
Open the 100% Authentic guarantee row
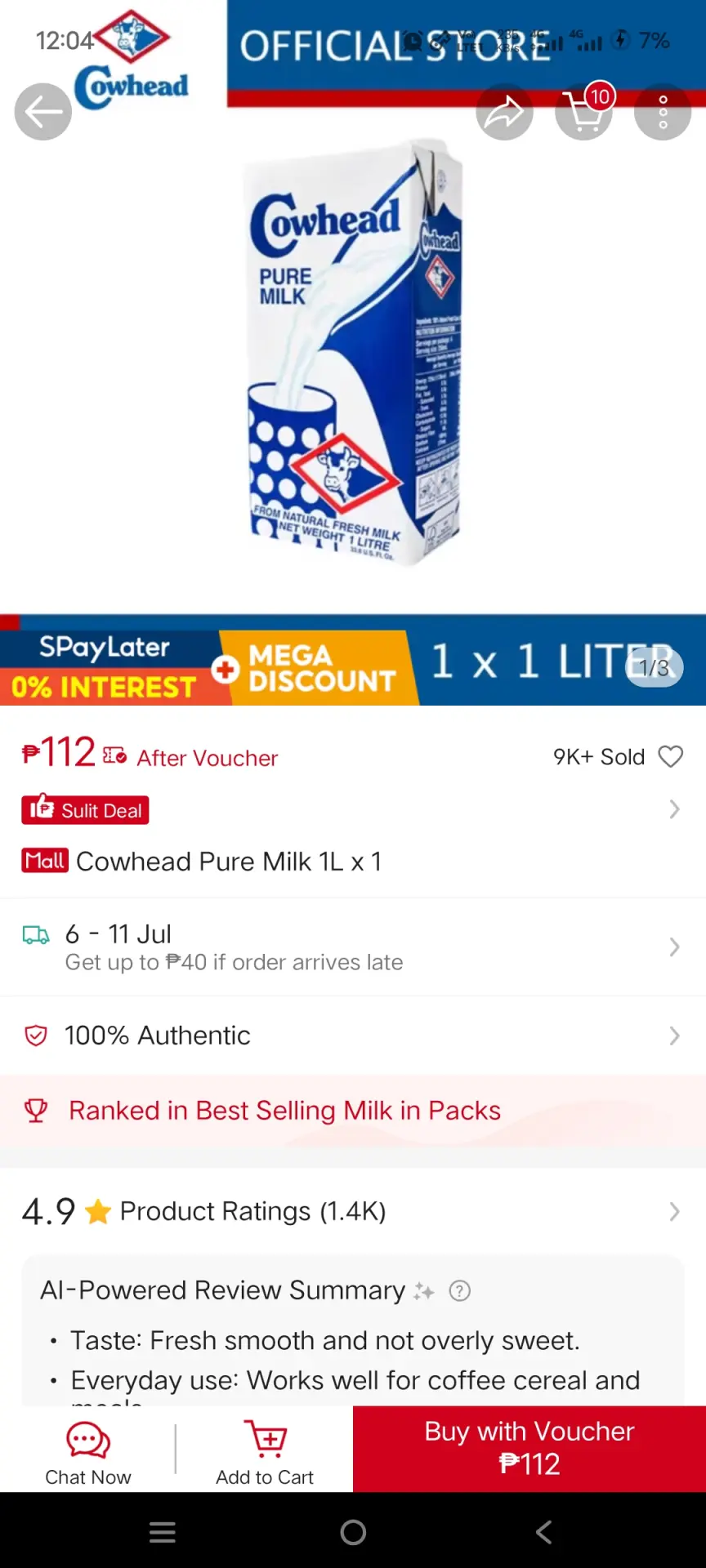353,1036
